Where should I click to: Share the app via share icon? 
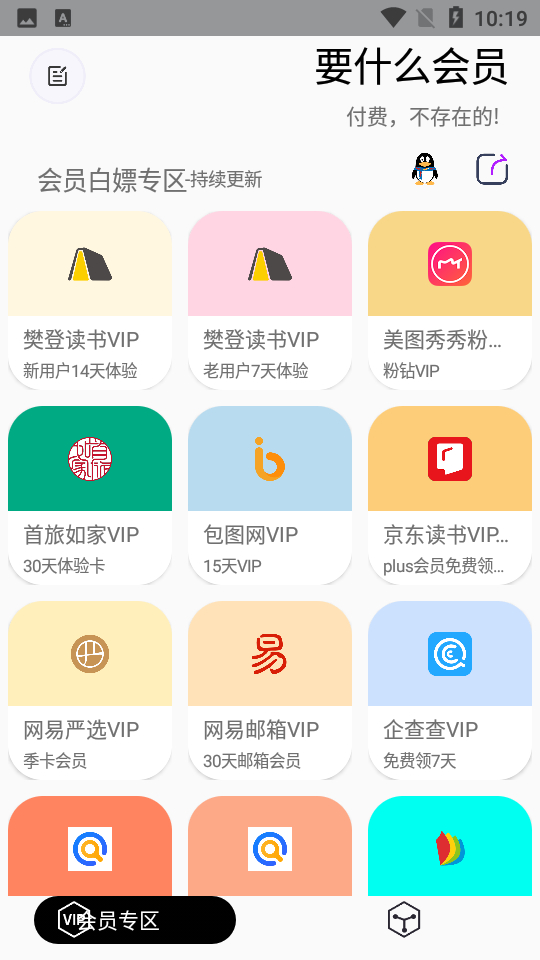pyautogui.click(x=492, y=169)
